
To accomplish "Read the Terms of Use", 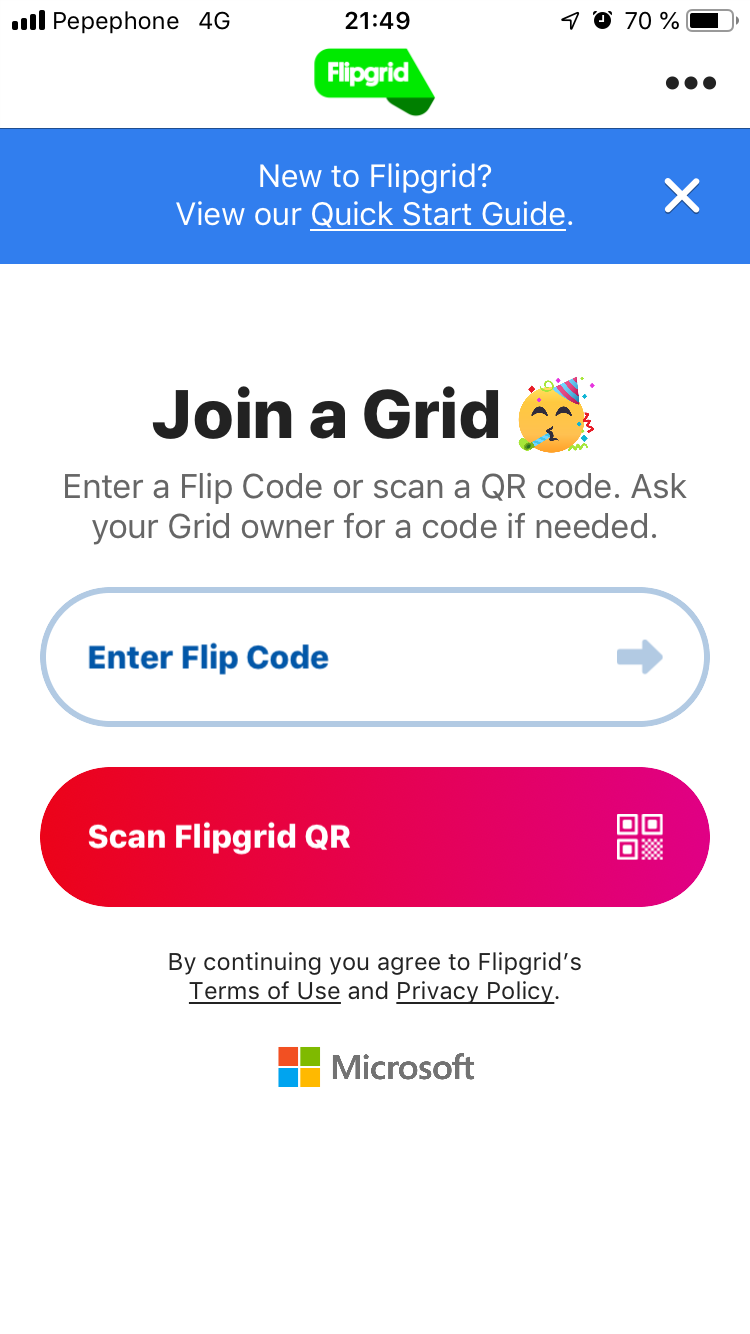I will (x=265, y=991).
